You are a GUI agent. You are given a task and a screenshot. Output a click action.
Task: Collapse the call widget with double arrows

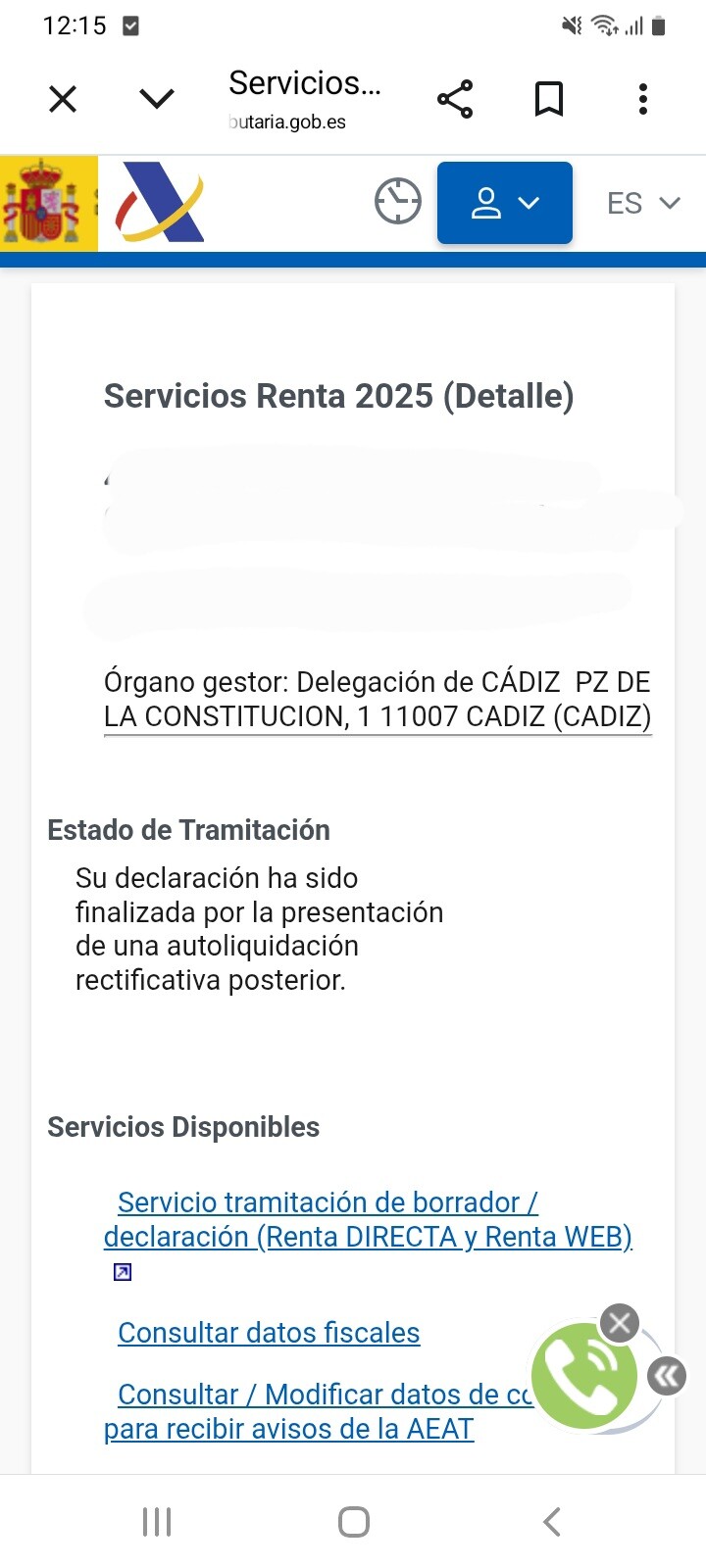point(667,1376)
